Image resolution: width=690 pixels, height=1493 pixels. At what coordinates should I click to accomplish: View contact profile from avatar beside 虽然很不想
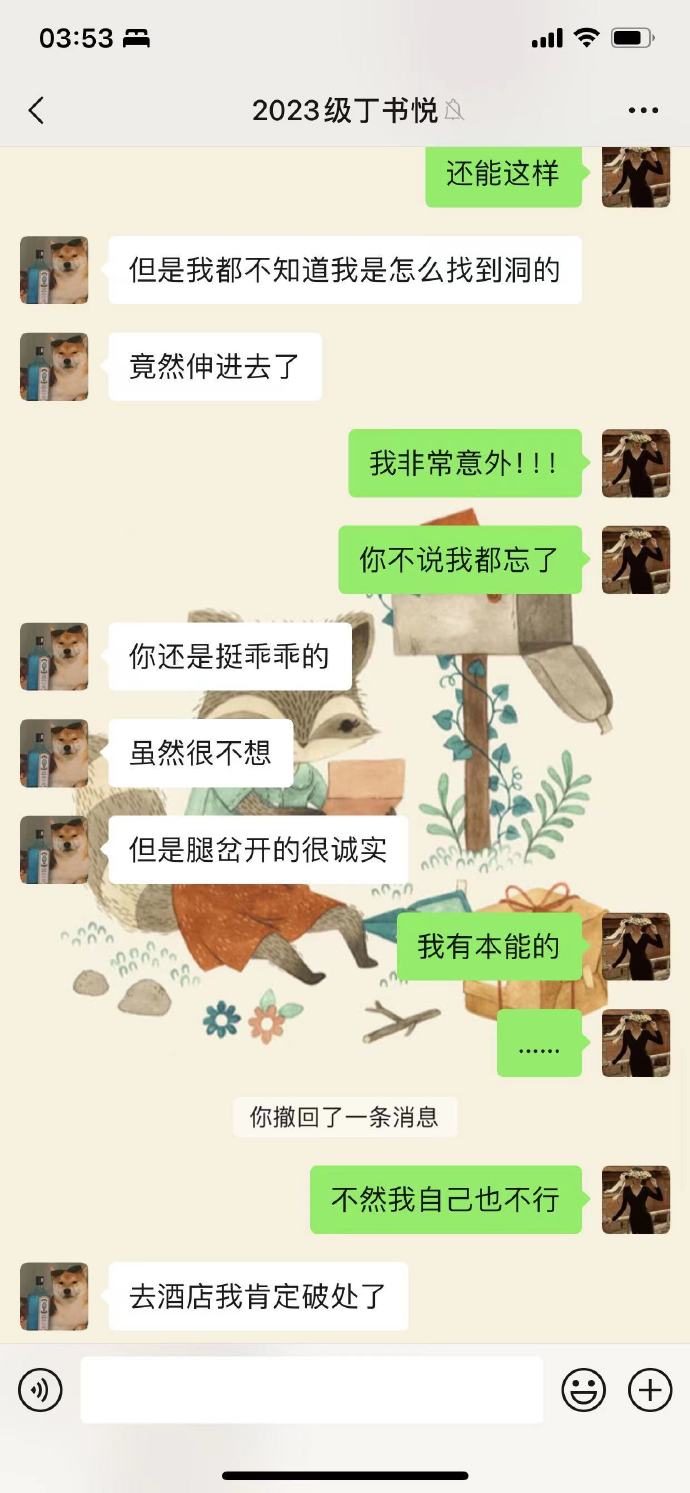pyautogui.click(x=54, y=753)
